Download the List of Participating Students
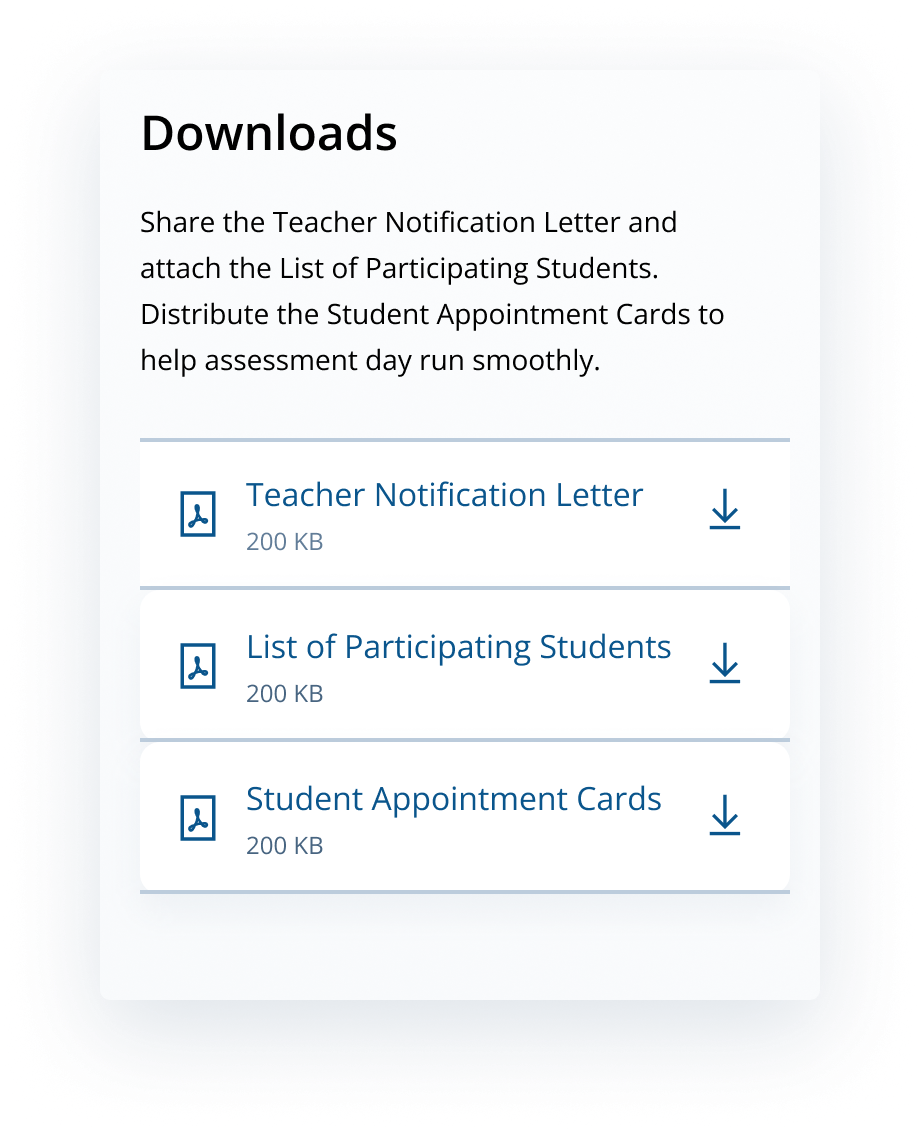 point(724,663)
